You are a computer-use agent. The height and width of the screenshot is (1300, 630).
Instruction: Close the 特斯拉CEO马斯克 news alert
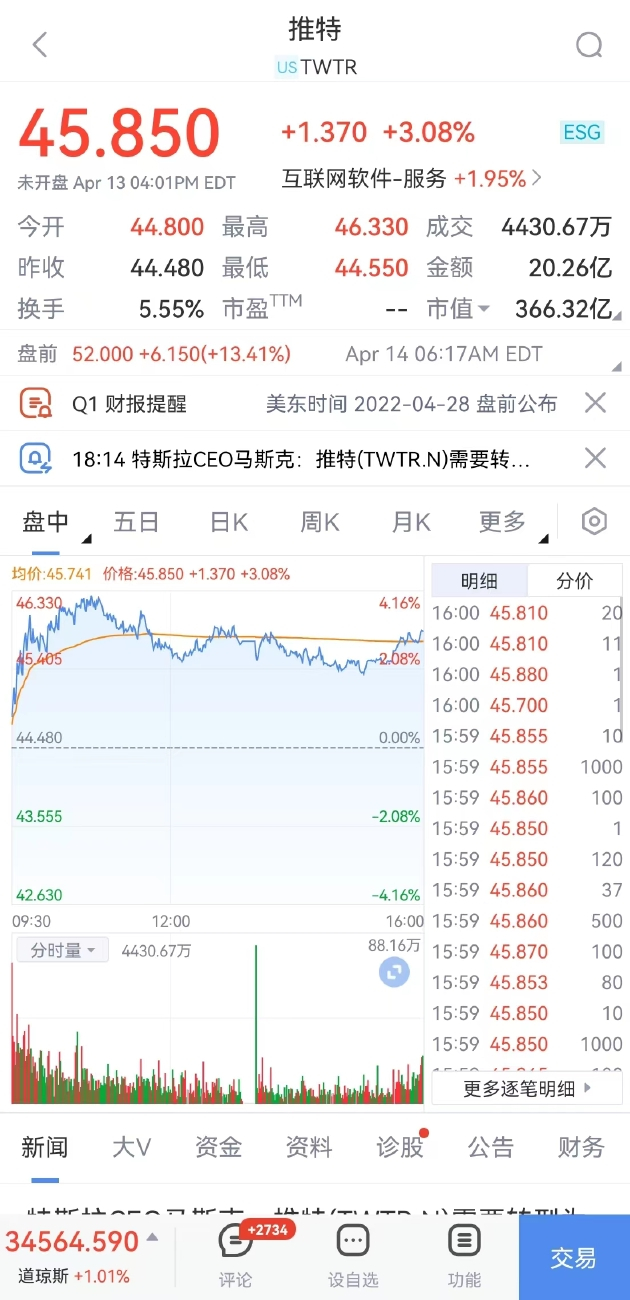595,459
